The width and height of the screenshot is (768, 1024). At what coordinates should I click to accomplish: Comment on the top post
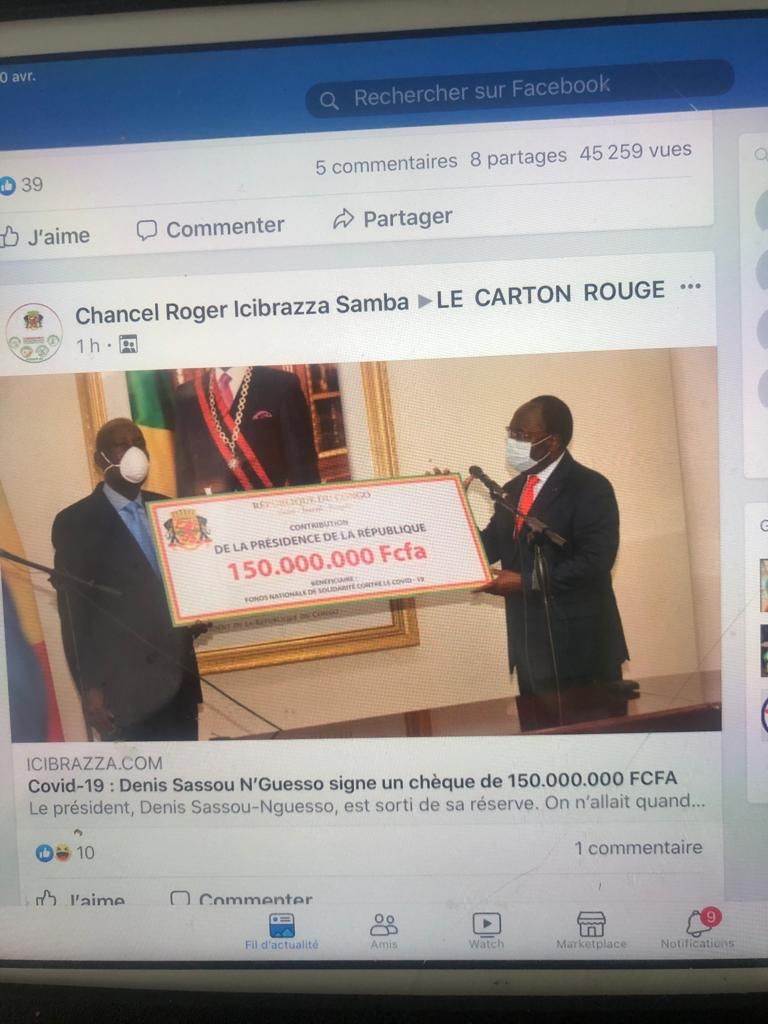pyautogui.click(x=211, y=228)
